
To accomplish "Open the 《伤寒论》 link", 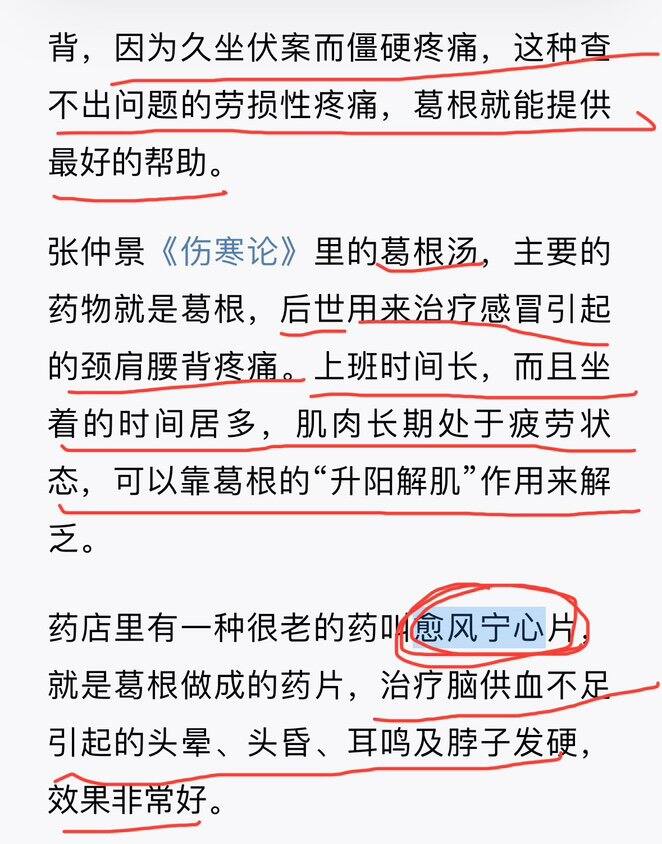I will click(229, 252).
